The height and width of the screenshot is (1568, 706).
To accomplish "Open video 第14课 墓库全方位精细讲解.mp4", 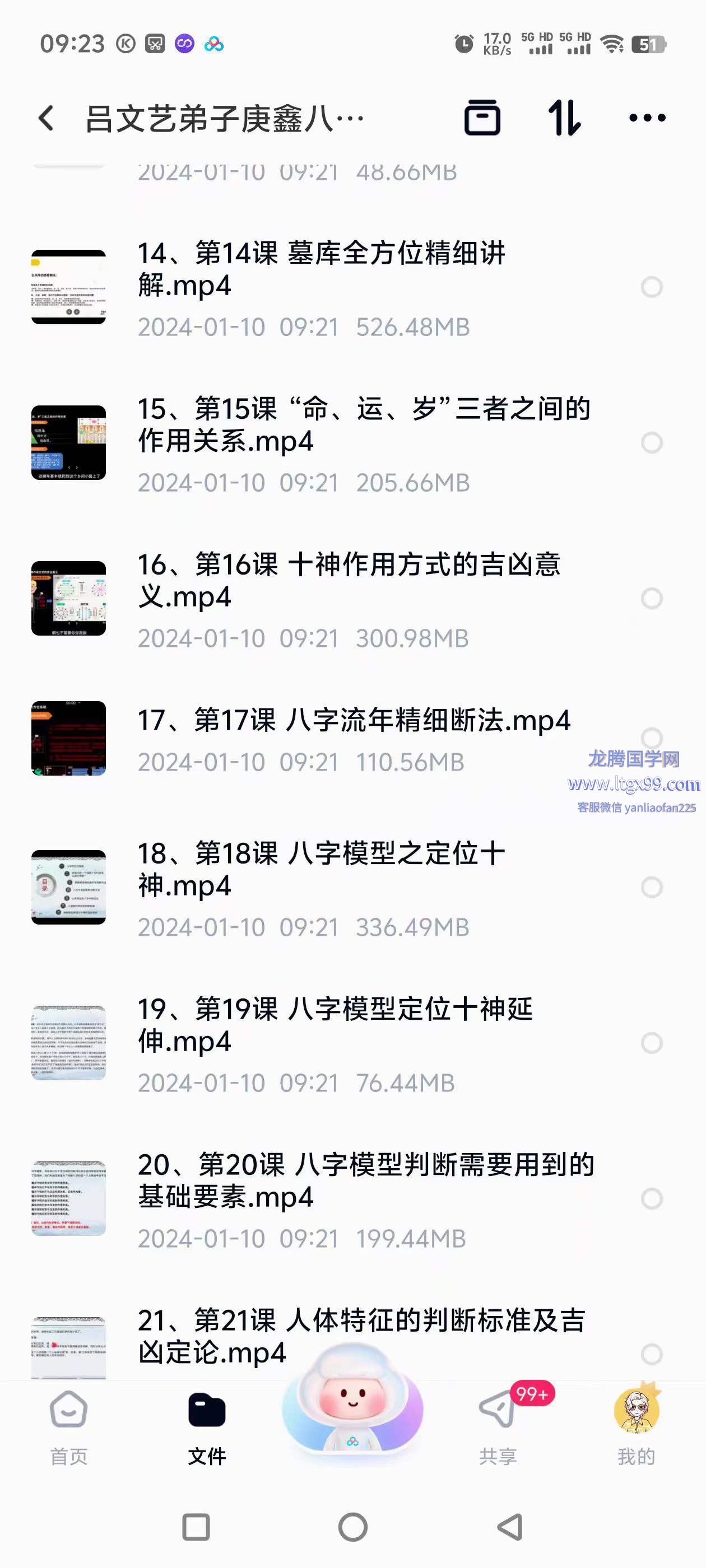I will 321,269.
